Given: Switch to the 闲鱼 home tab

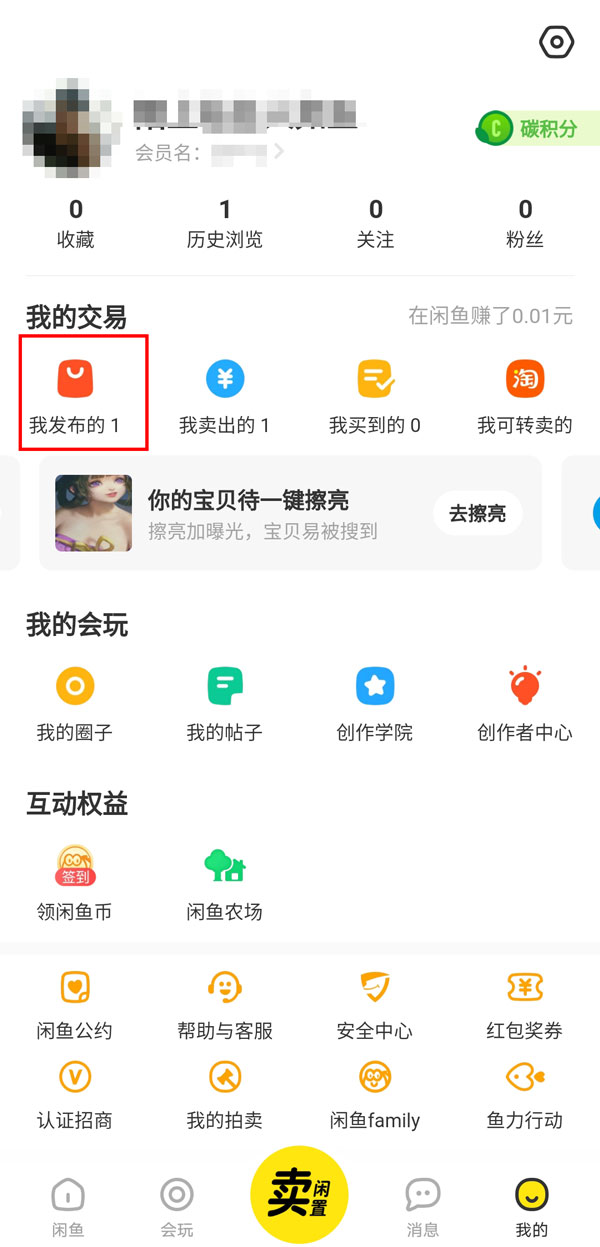Looking at the screenshot, I should click(68, 1206).
